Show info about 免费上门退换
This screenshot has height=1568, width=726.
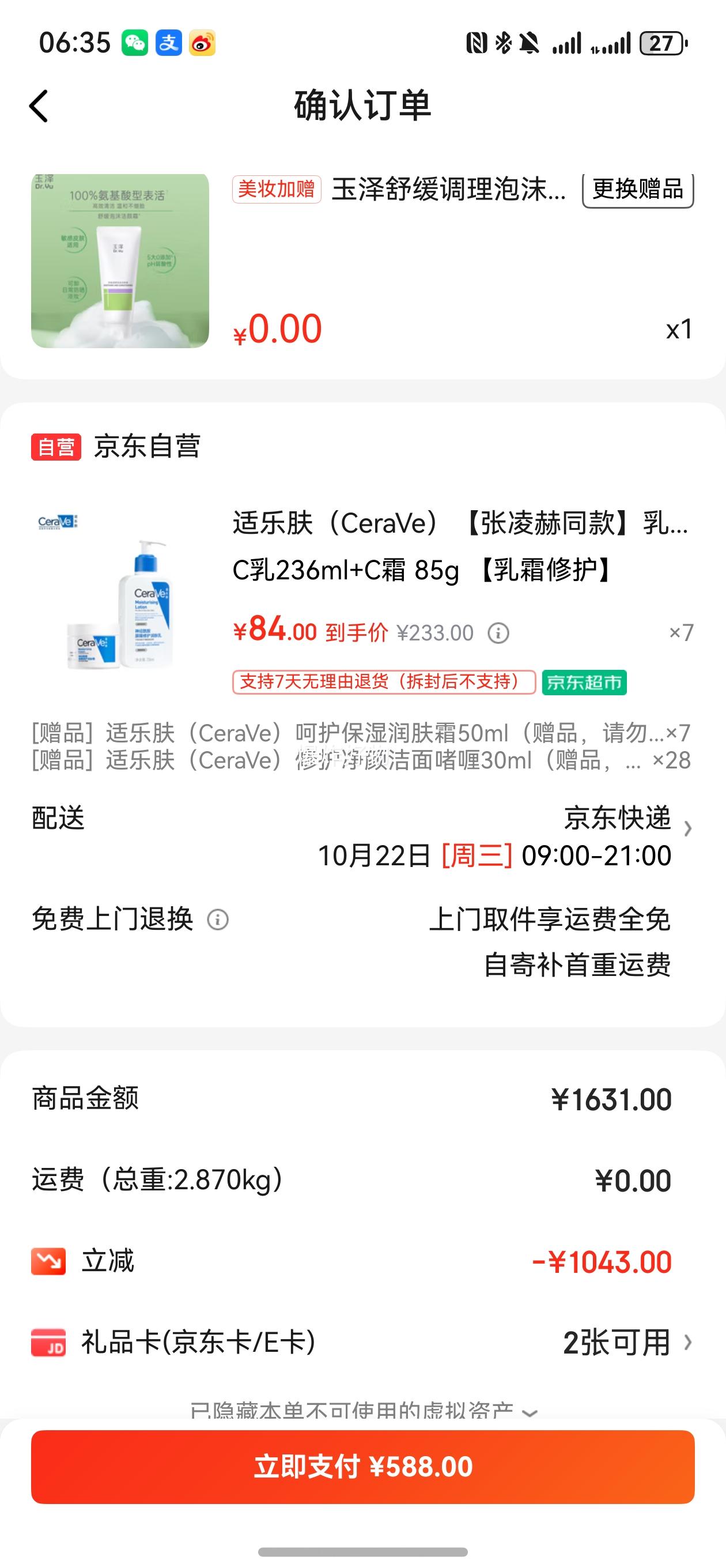[218, 919]
